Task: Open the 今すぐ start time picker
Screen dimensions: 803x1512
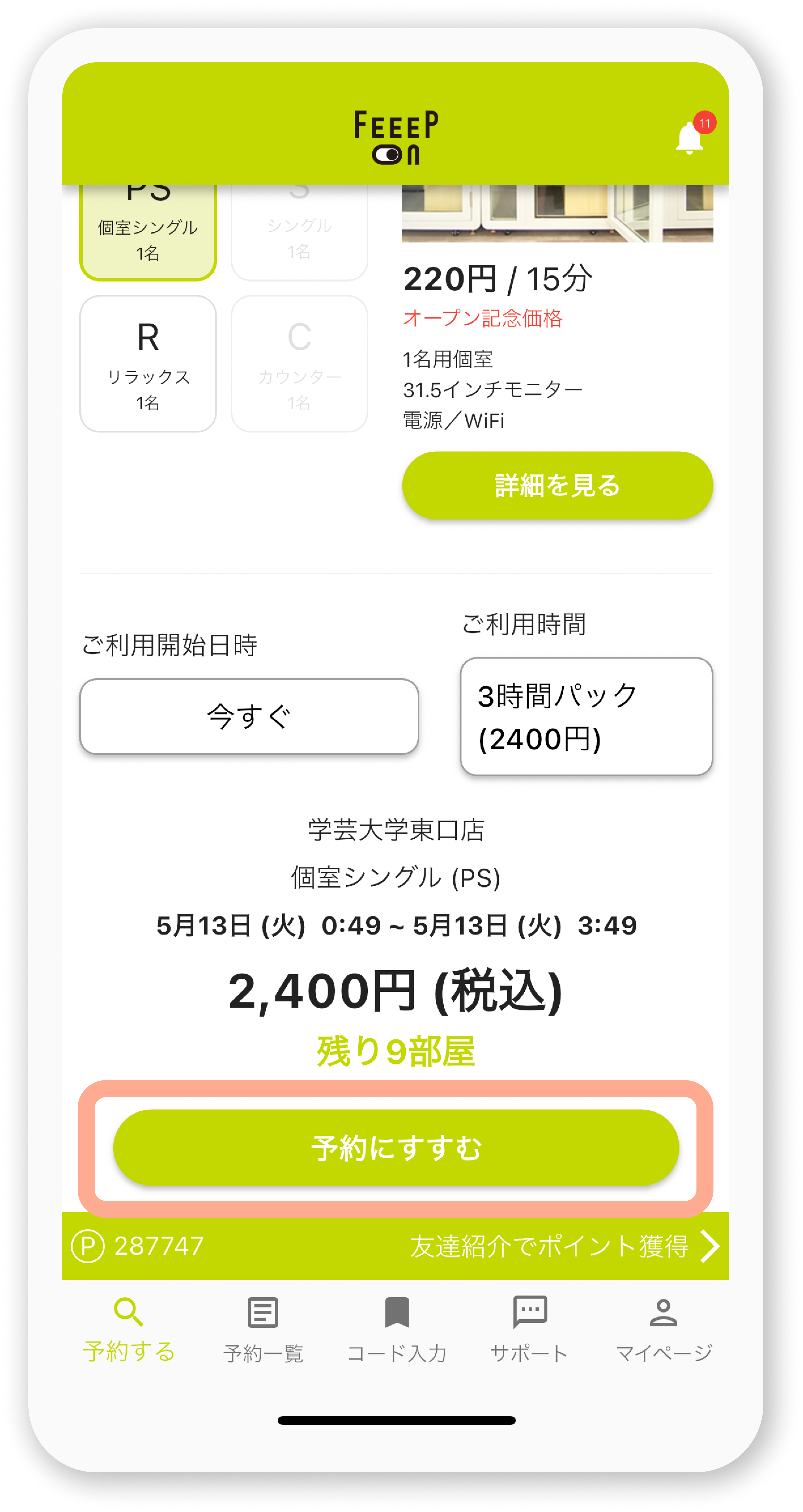Action: click(x=249, y=716)
